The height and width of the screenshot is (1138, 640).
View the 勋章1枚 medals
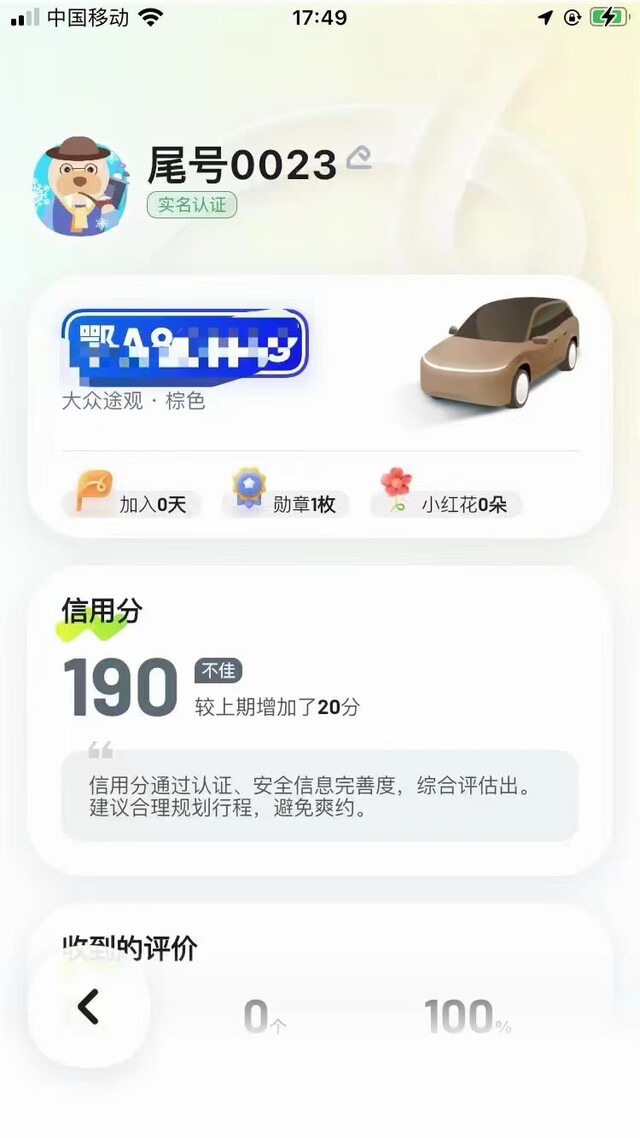[x=285, y=495]
